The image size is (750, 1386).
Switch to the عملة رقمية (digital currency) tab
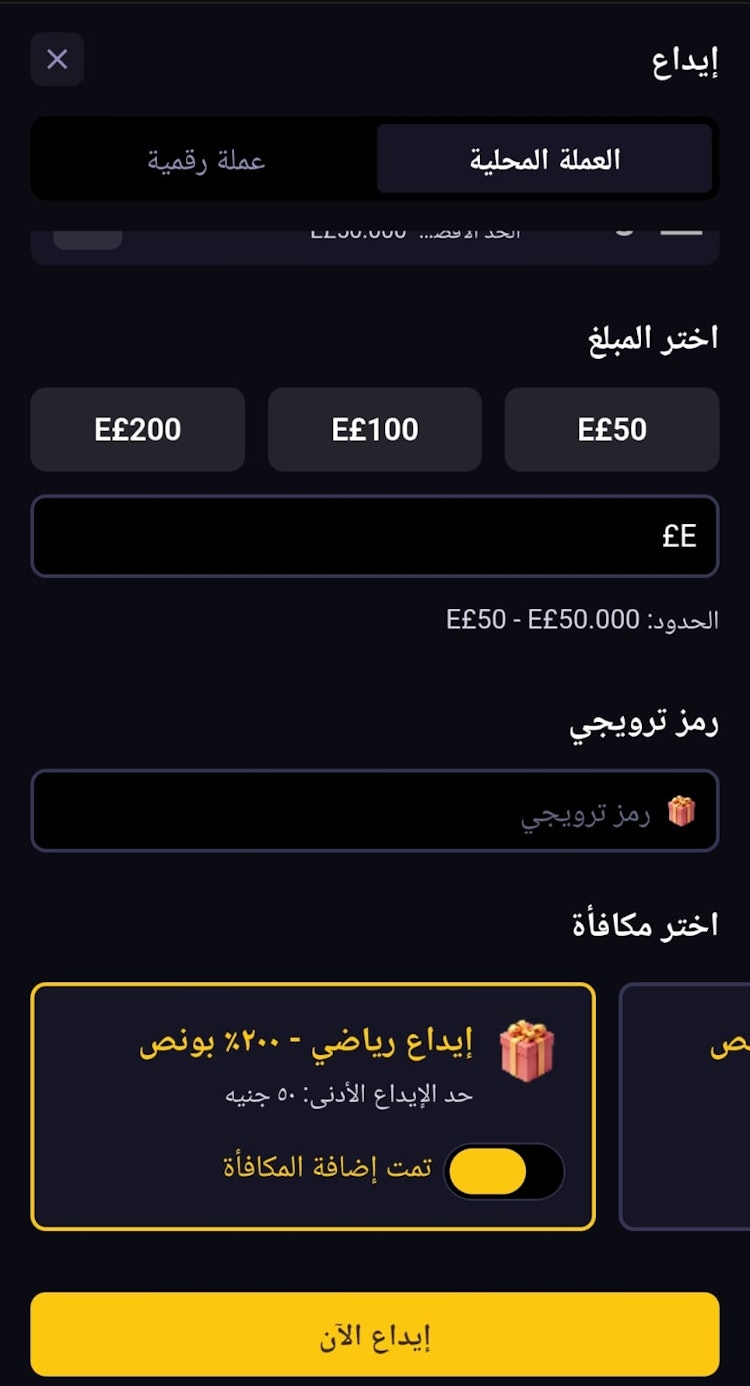[203, 158]
